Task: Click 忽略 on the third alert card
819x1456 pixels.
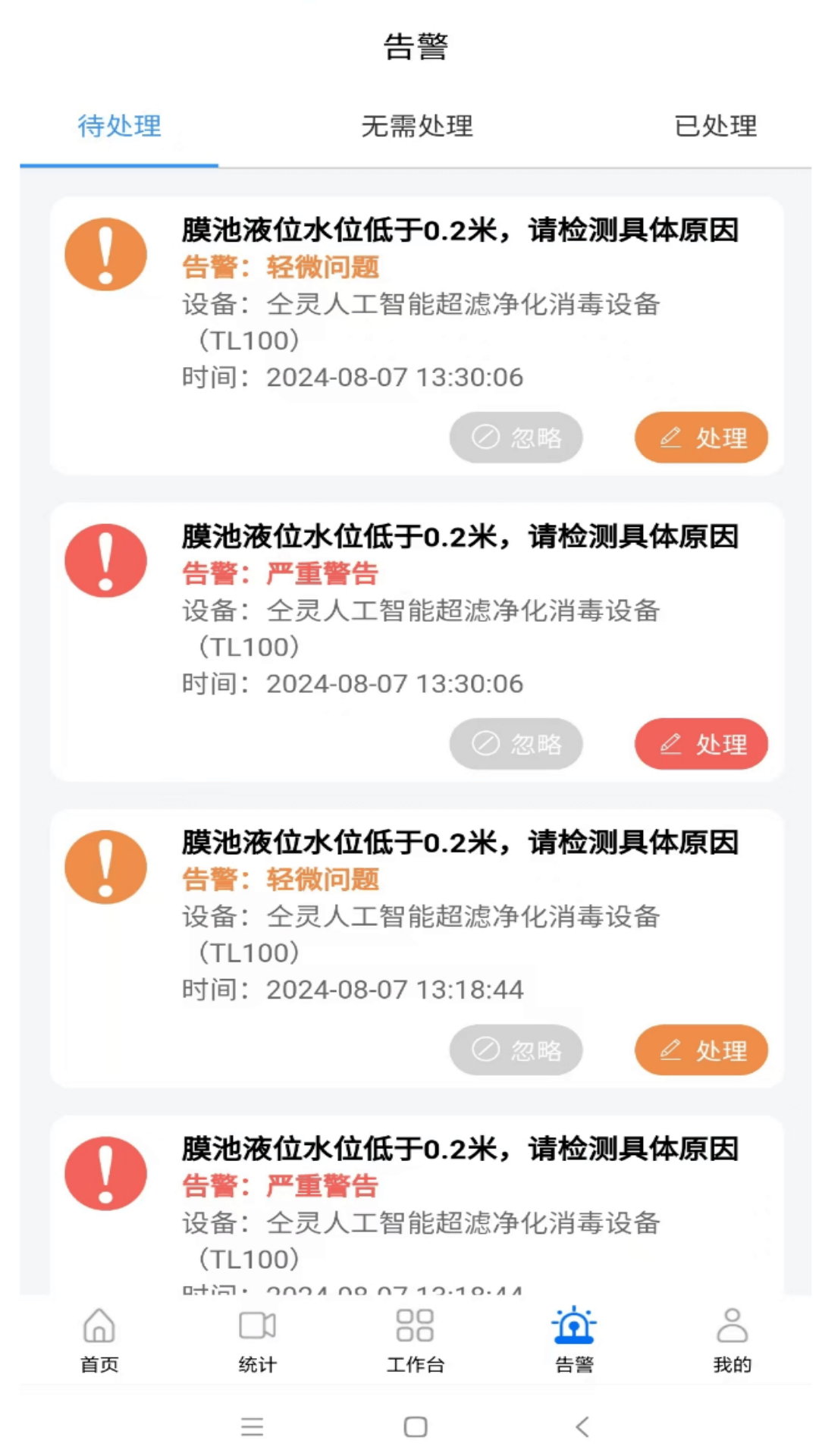Action: pyautogui.click(x=516, y=1050)
